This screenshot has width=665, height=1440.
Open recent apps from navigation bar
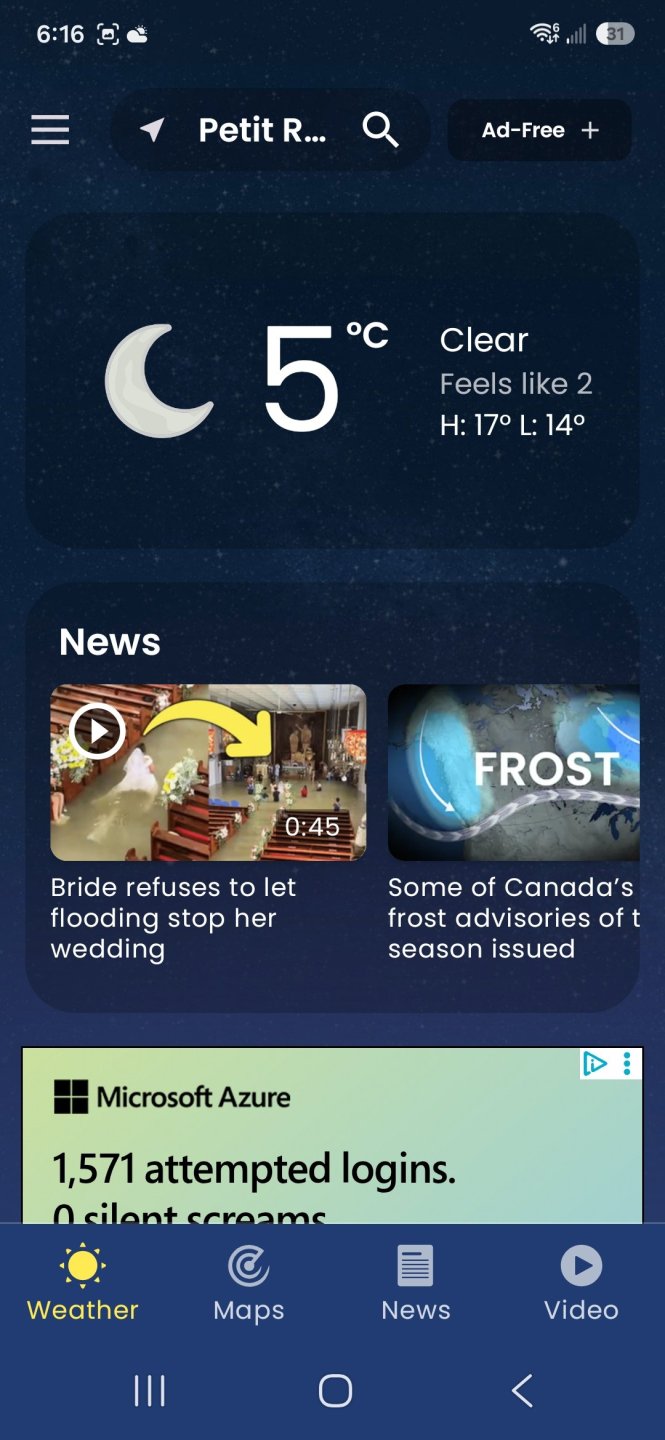coord(149,1390)
